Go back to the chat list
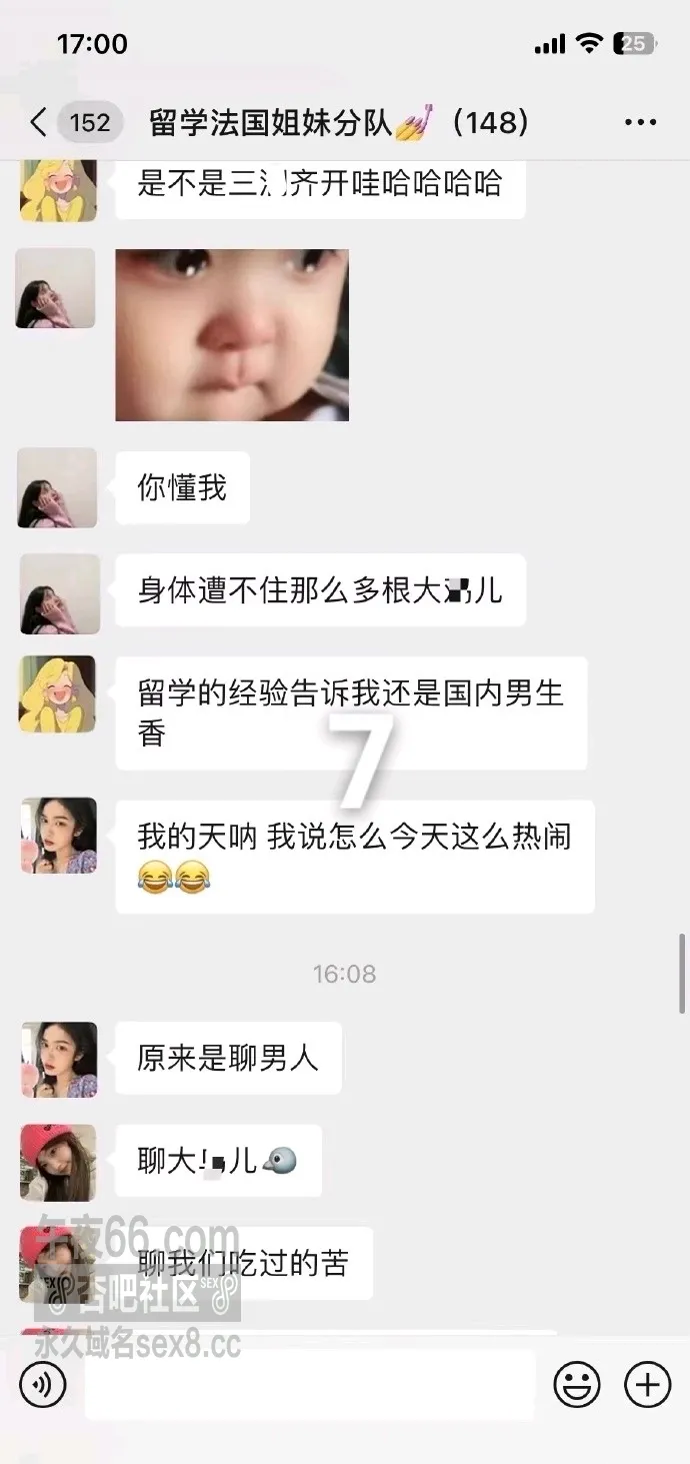Viewport: 690px width, 1464px height. pos(39,123)
